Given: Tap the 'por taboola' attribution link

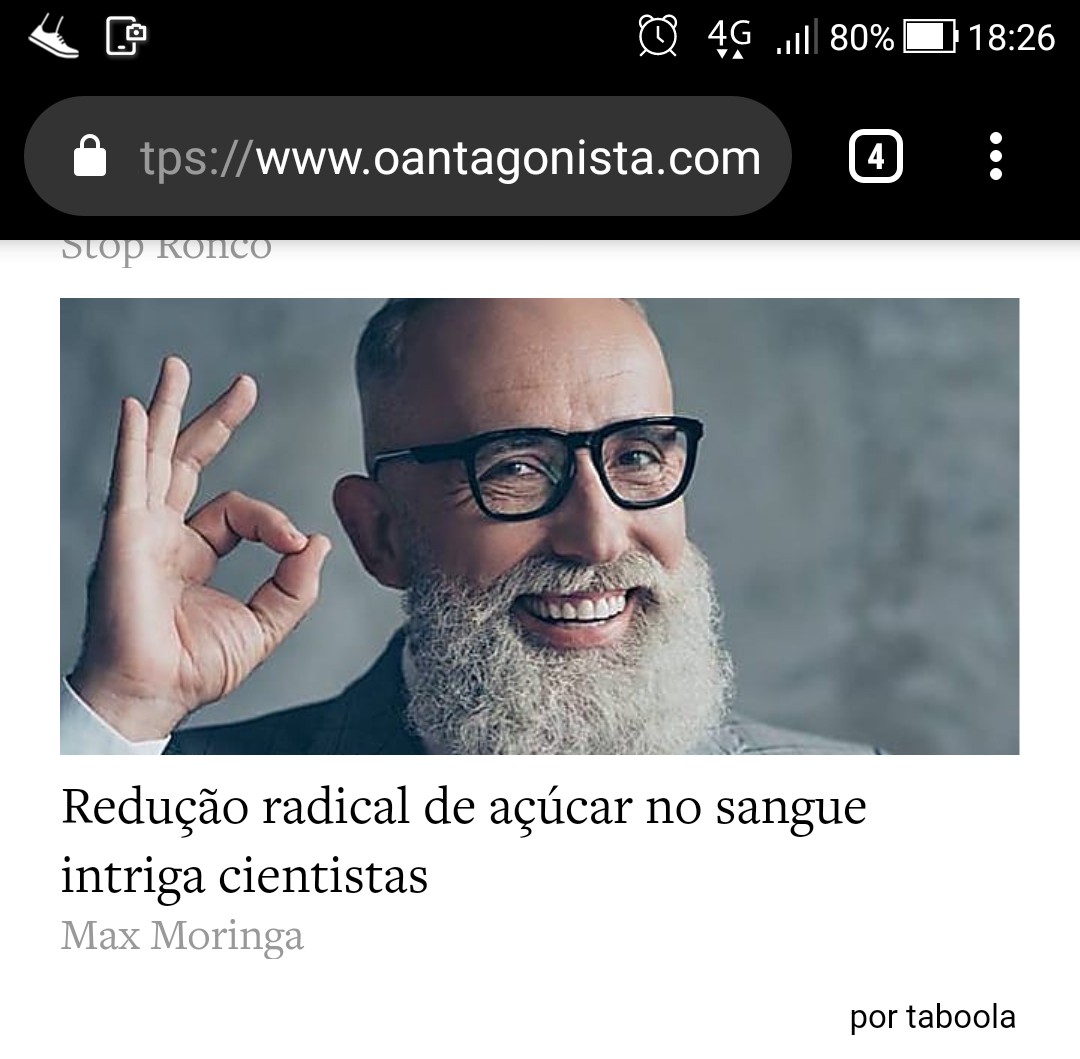Looking at the screenshot, I should coord(932,1018).
